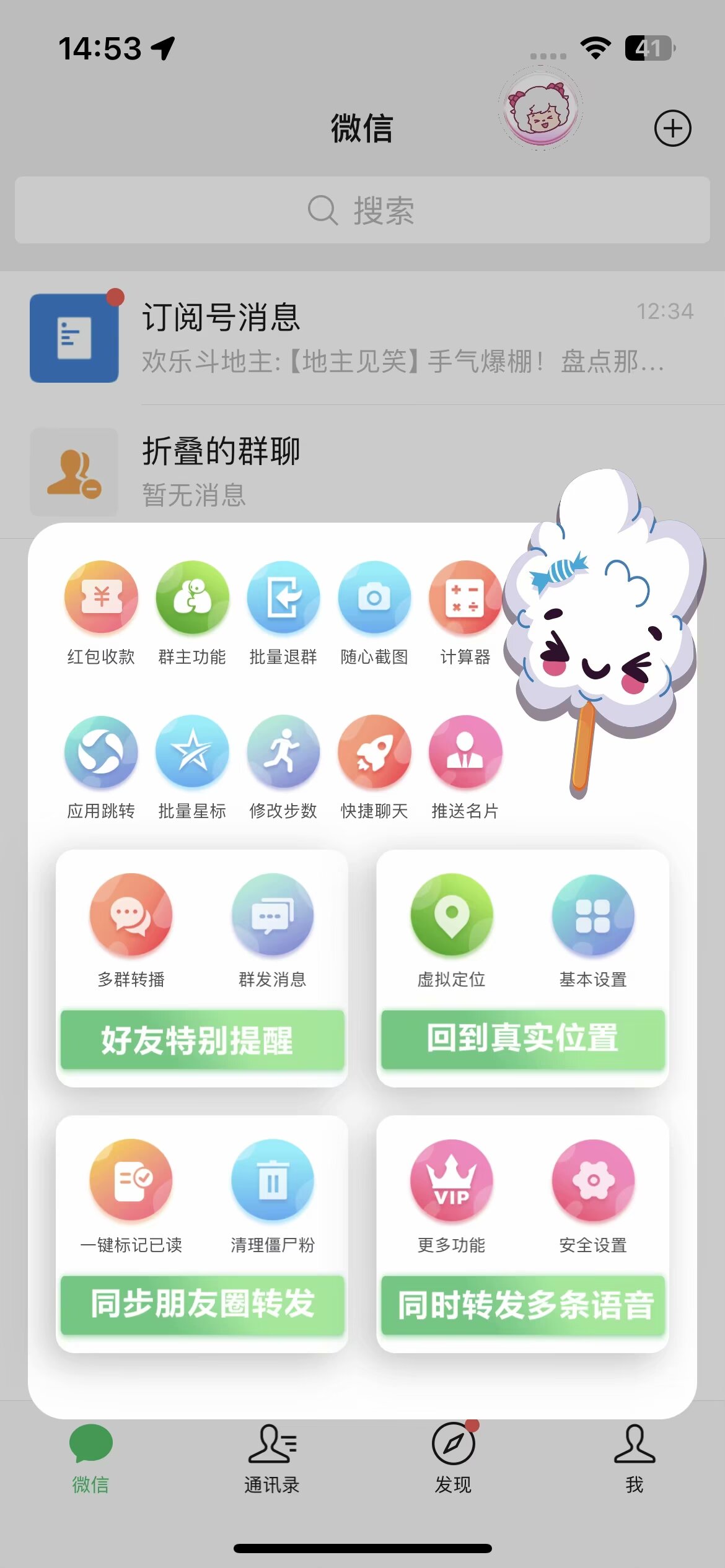The height and width of the screenshot is (1568, 725).
Task: Open 修改步数 step editor
Action: point(283,752)
